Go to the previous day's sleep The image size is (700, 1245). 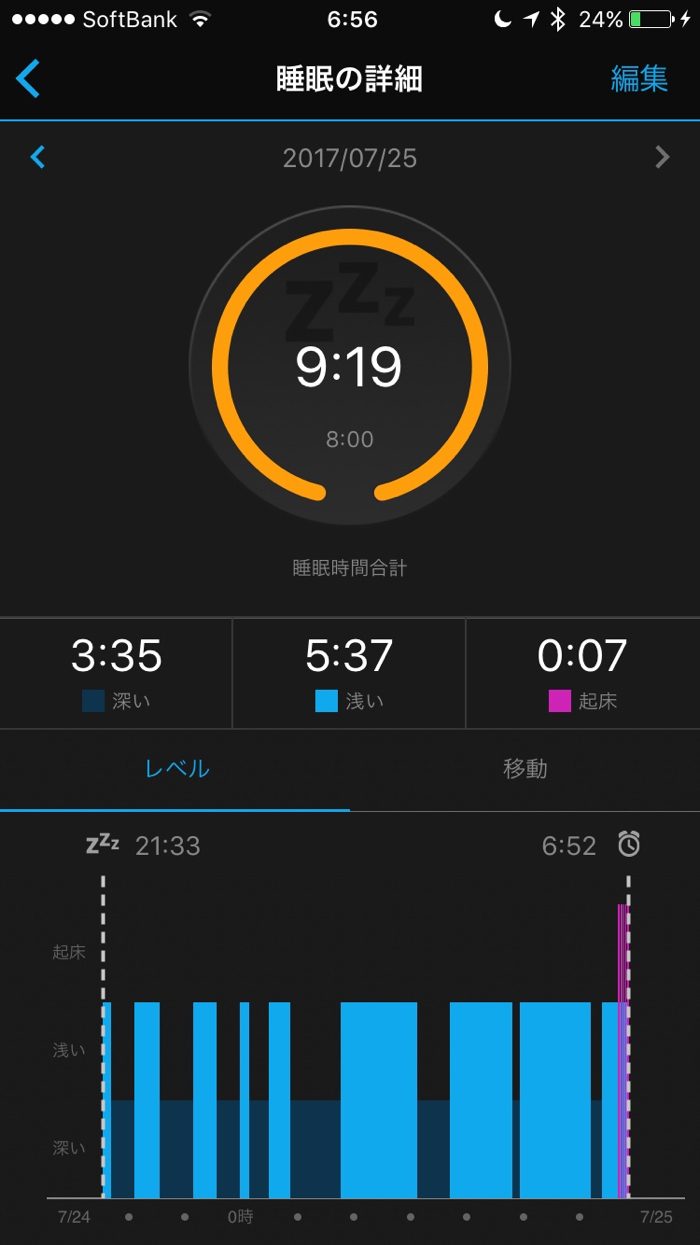pyautogui.click(x=38, y=157)
